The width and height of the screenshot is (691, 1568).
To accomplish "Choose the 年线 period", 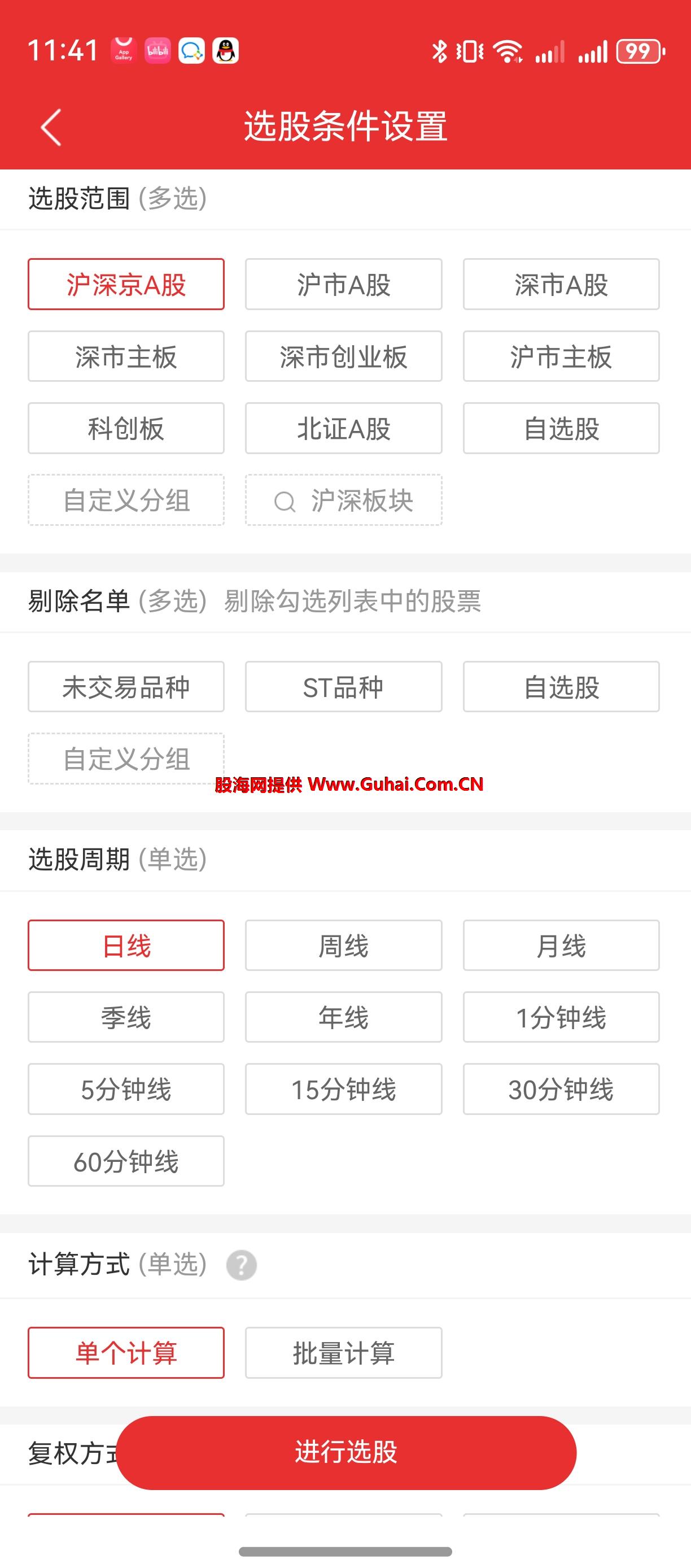I will (344, 1017).
